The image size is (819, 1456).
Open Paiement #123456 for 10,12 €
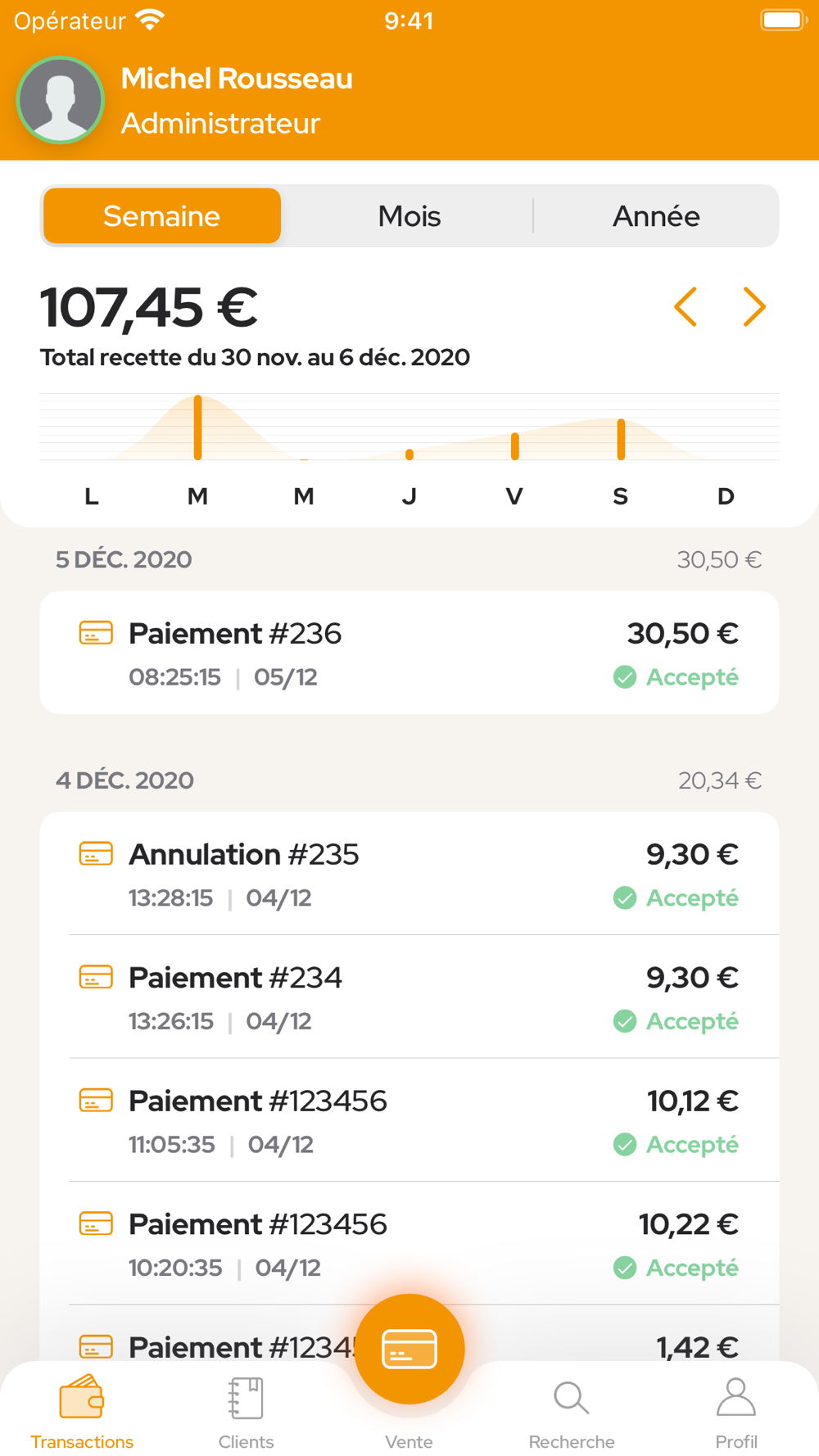pos(409,1120)
